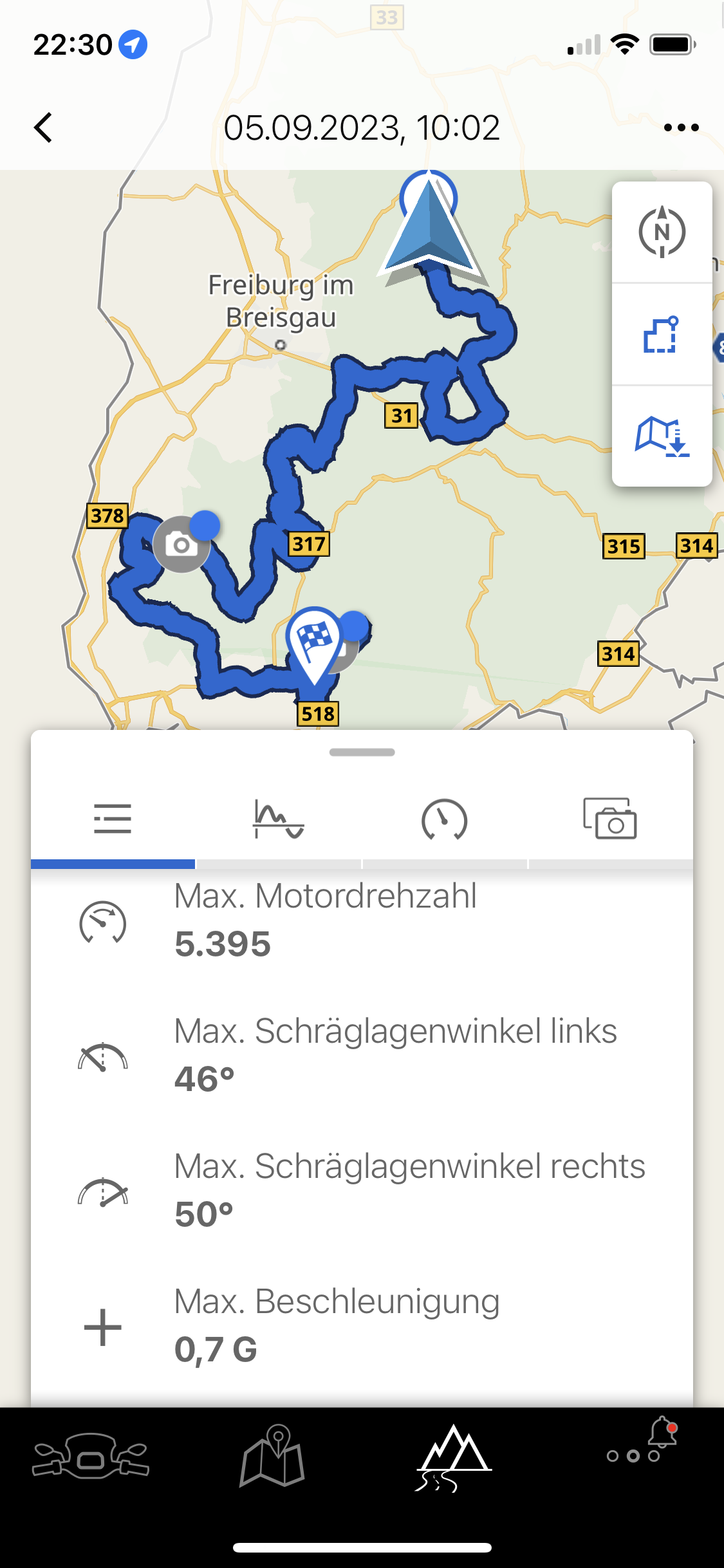Viewport: 724px width, 1568px height.
Task: Reorient the map to north with the compass
Action: [662, 232]
